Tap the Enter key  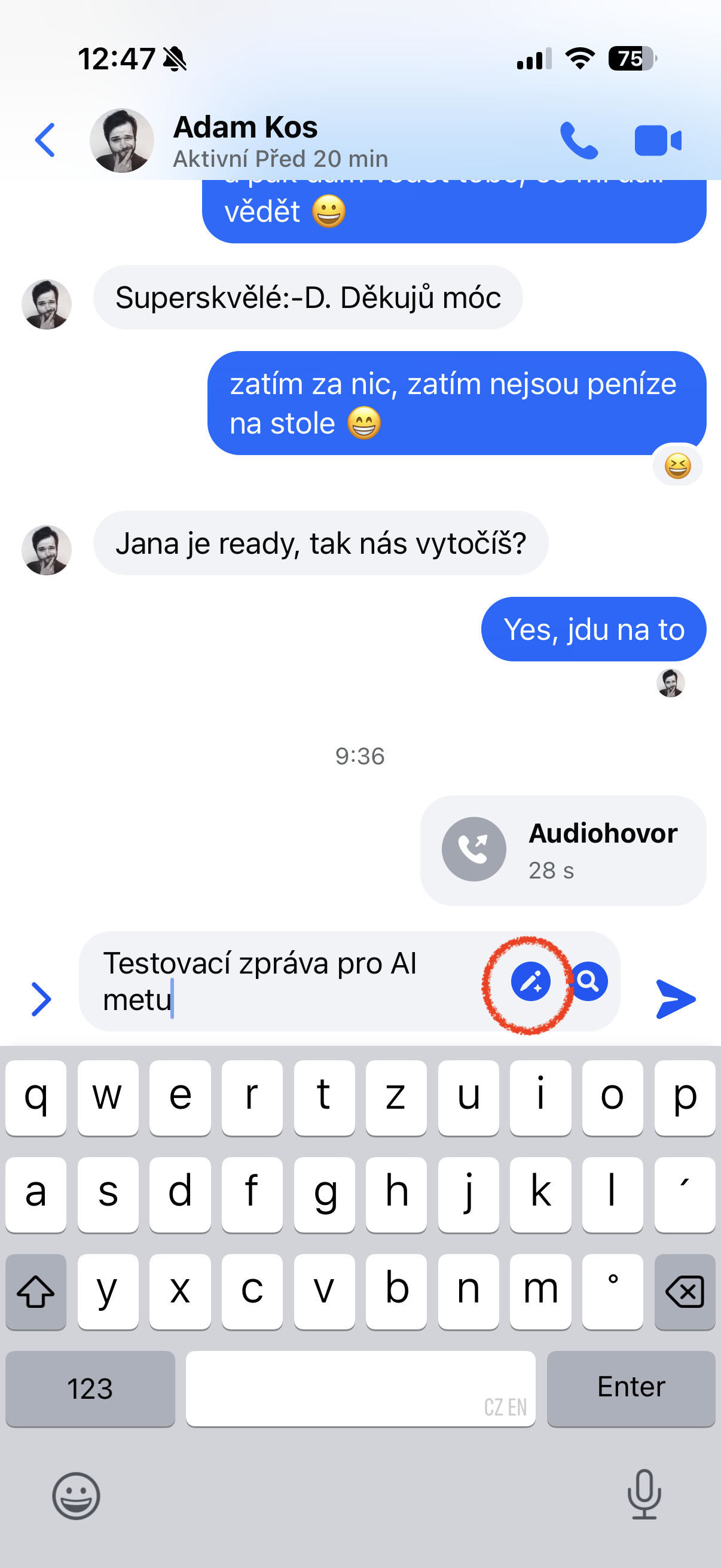pos(631,1387)
